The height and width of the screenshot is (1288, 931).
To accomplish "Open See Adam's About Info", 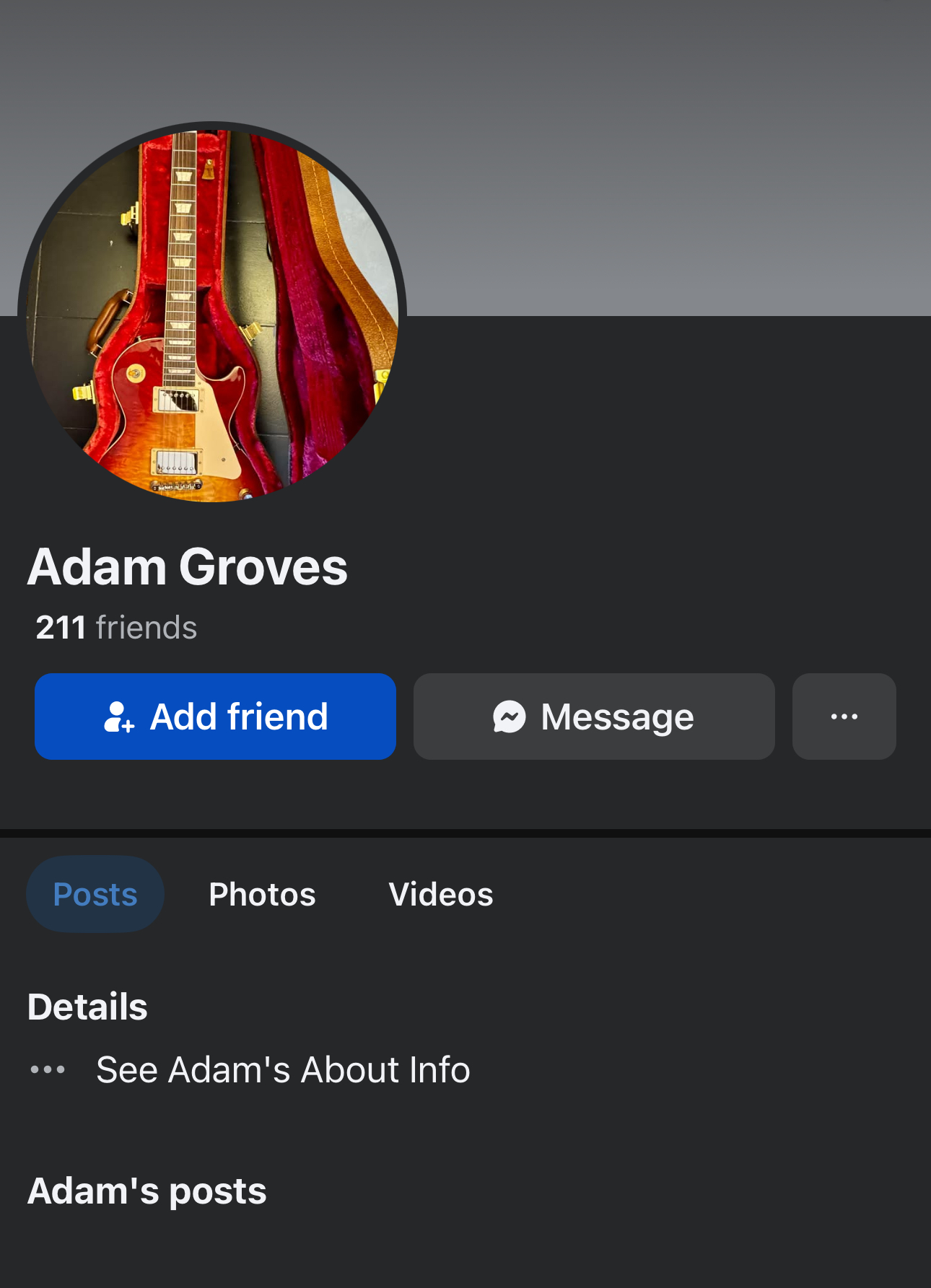I will [282, 1070].
